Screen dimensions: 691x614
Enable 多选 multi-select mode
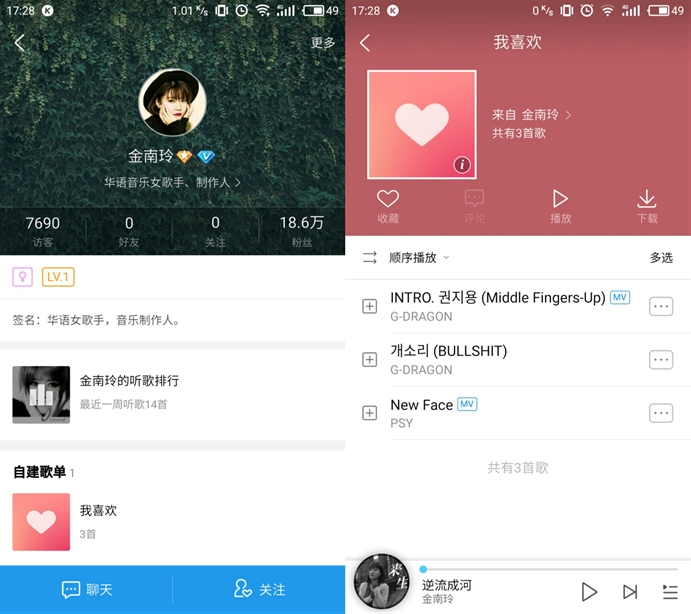coord(661,258)
